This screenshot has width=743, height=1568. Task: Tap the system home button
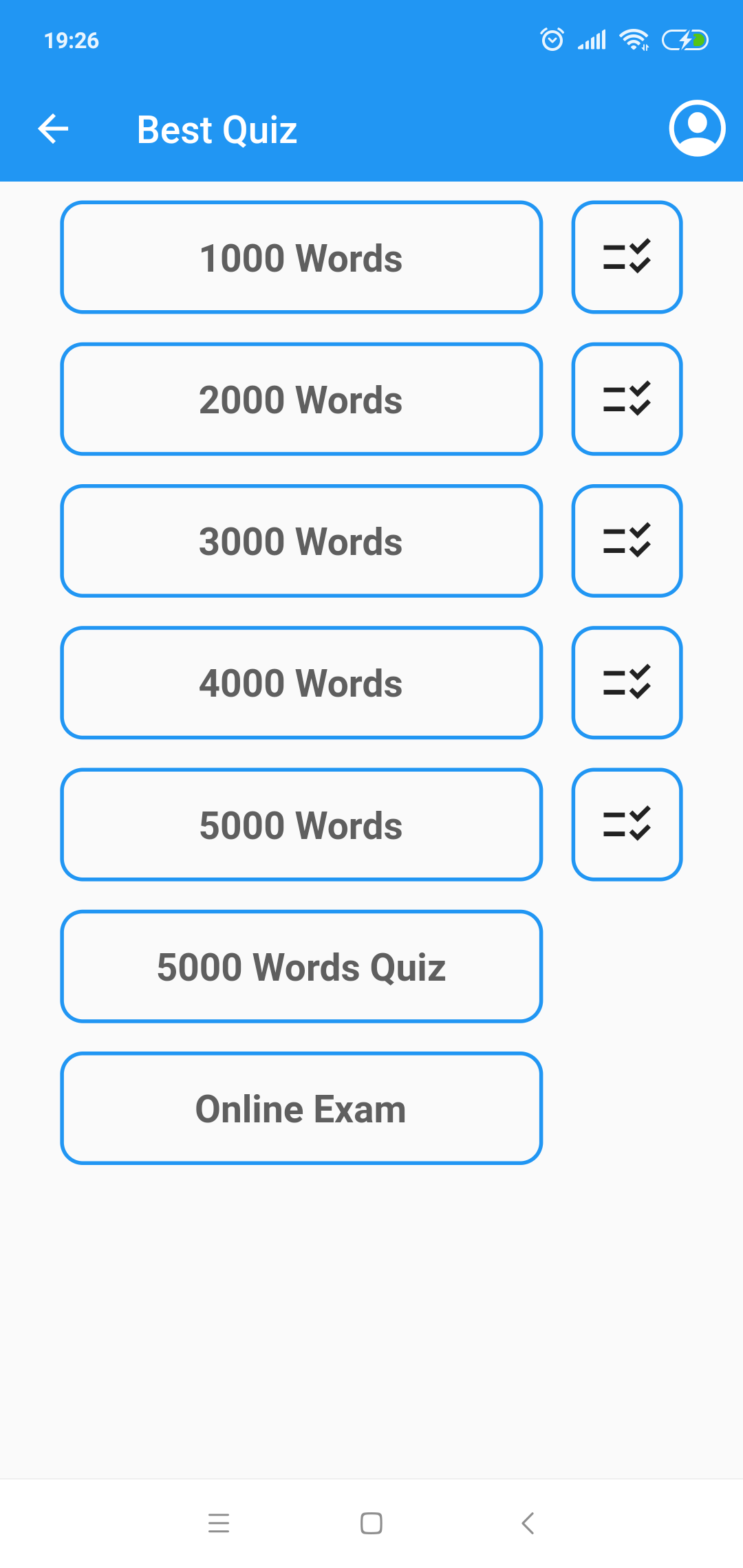[x=371, y=1523]
